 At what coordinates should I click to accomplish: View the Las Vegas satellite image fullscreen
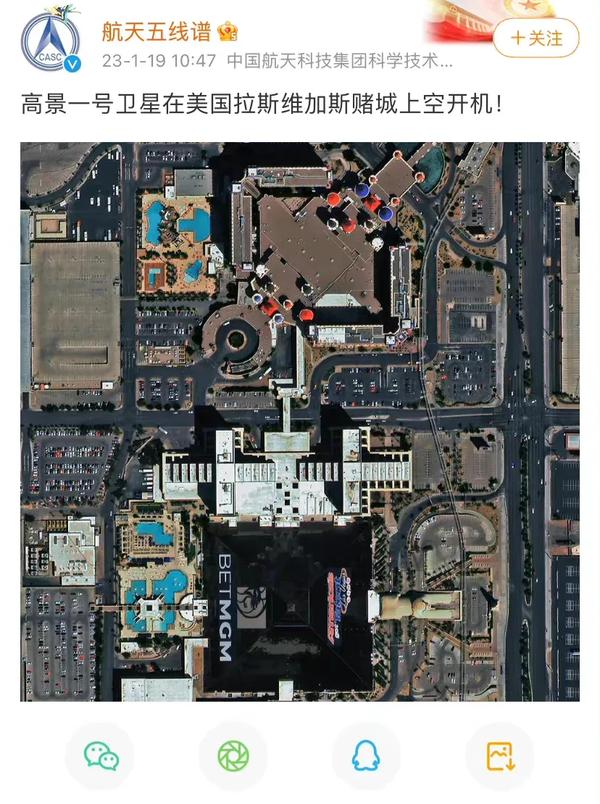(300, 421)
